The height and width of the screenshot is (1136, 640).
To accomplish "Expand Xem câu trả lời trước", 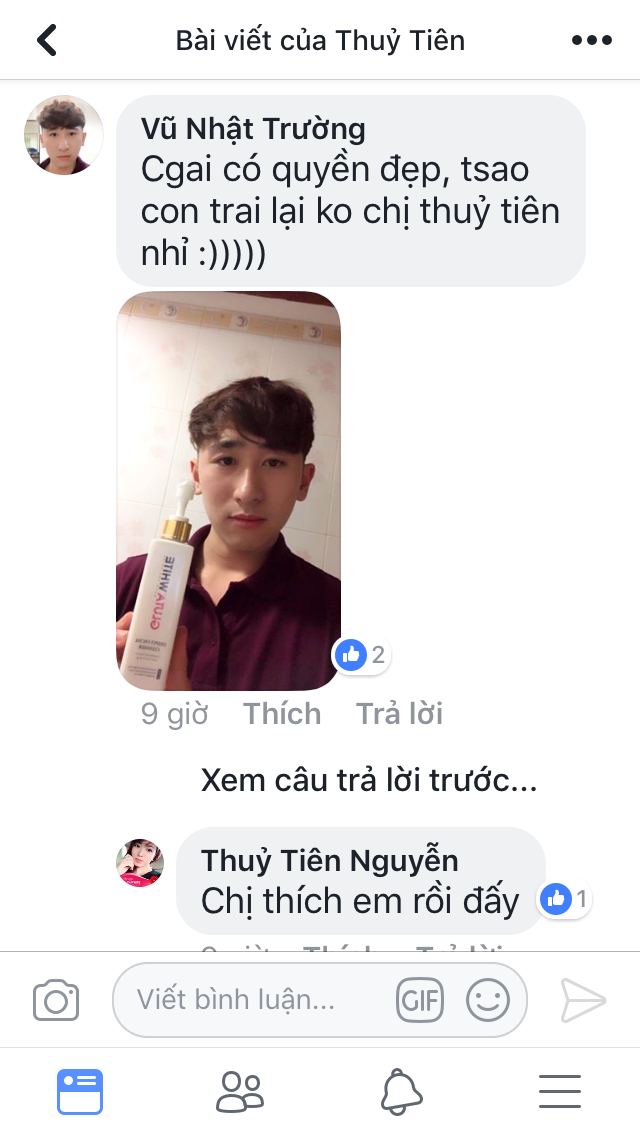I will pos(369,780).
